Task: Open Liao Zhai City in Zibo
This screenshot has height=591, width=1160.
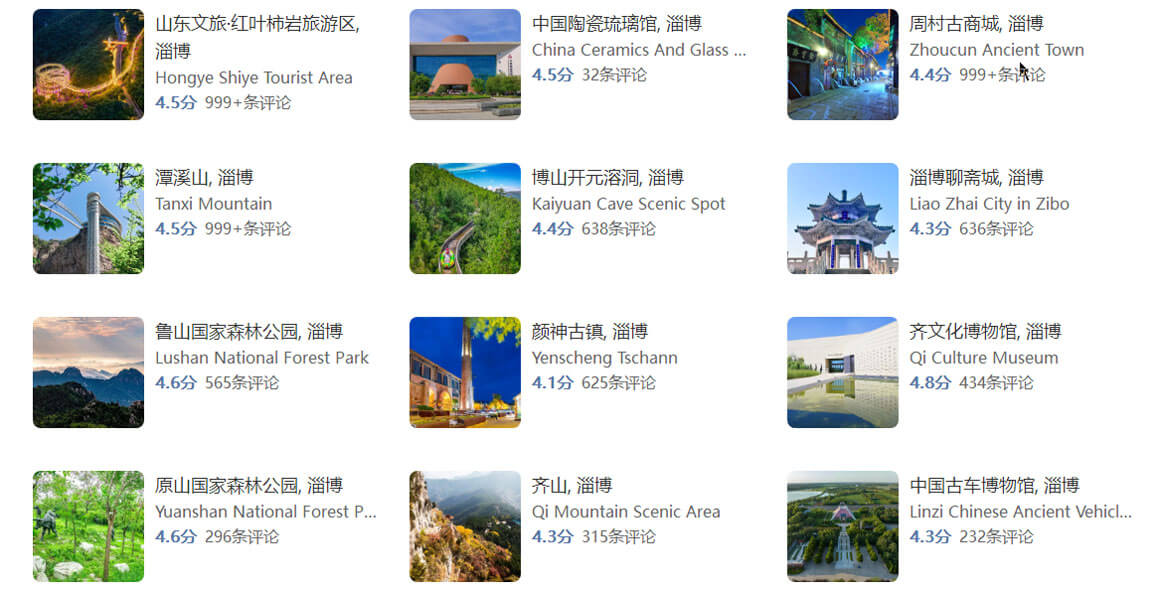Action: 988,204
